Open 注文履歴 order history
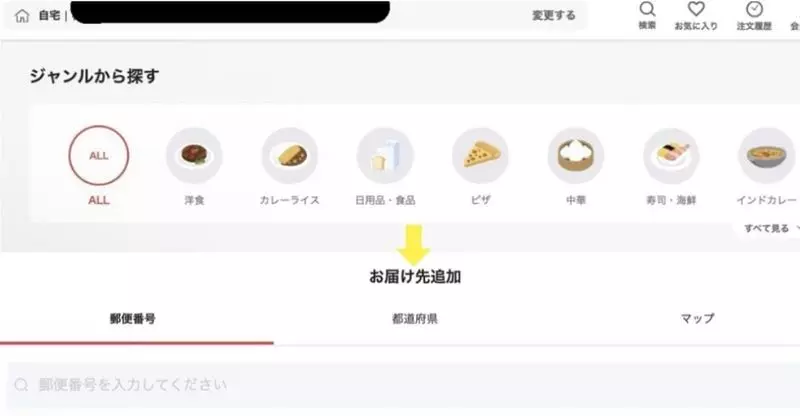The width and height of the screenshot is (800, 416). [754, 15]
